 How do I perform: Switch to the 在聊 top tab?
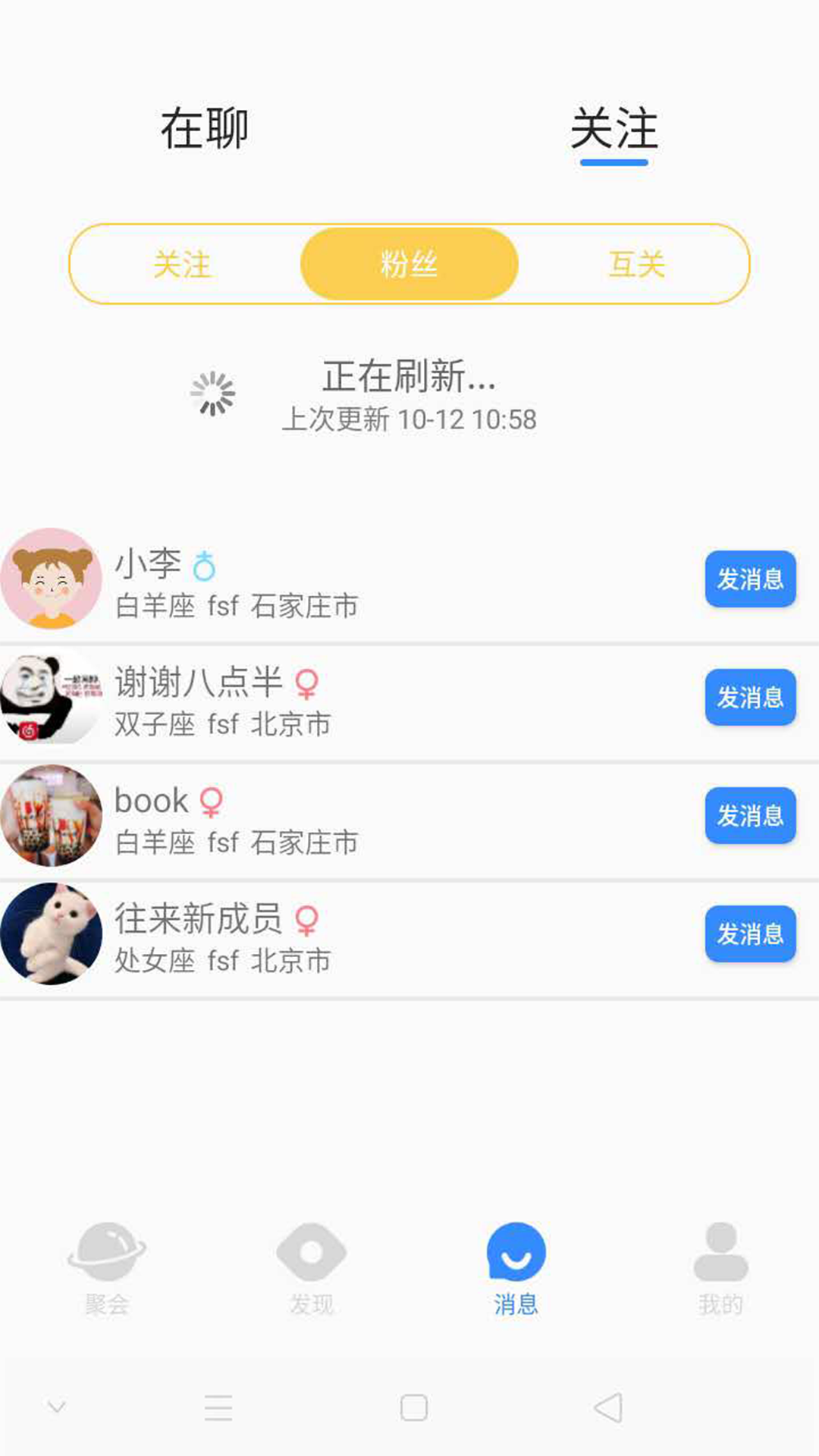tap(204, 129)
